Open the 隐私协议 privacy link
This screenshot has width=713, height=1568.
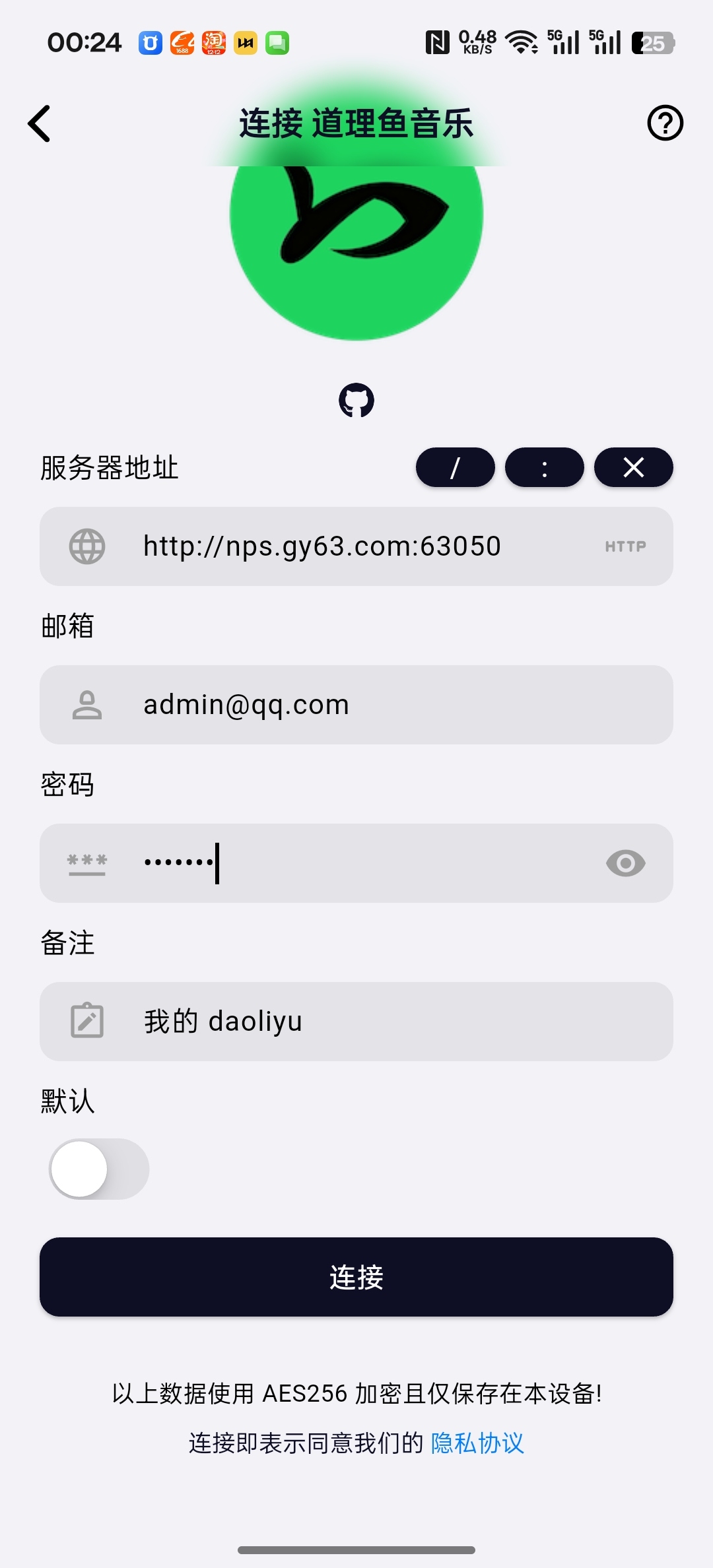(477, 1444)
